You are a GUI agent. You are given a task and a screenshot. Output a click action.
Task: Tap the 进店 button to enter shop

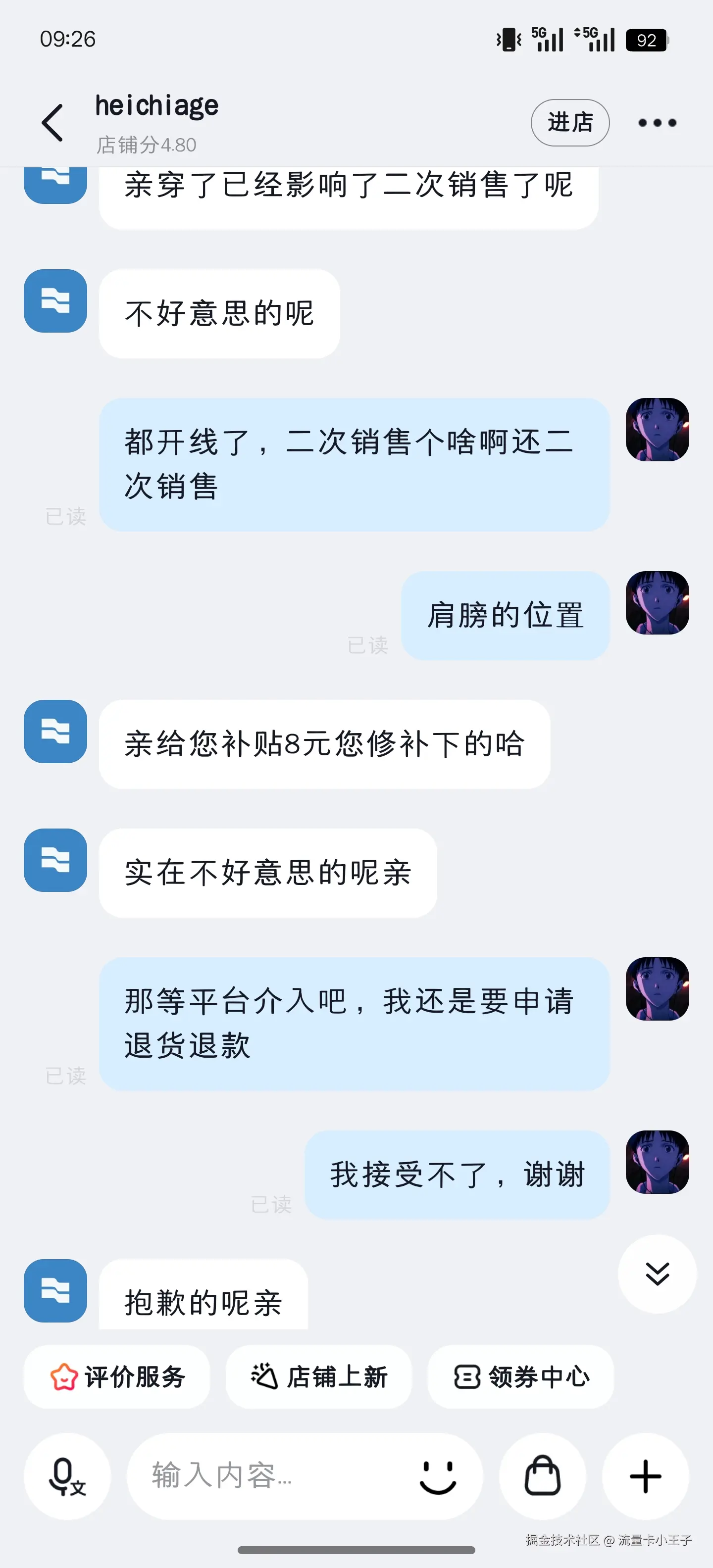(x=570, y=122)
